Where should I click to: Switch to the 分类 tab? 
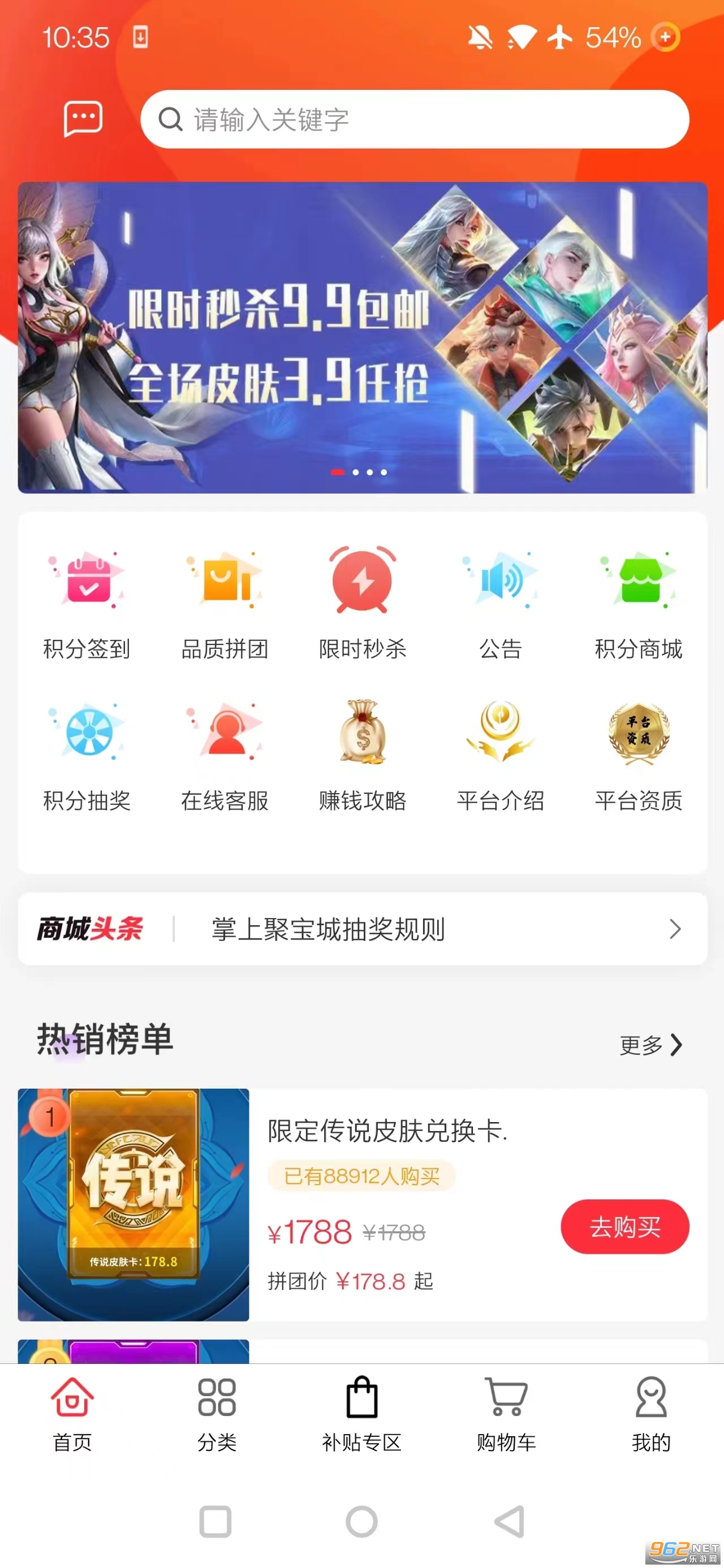pos(217,1415)
